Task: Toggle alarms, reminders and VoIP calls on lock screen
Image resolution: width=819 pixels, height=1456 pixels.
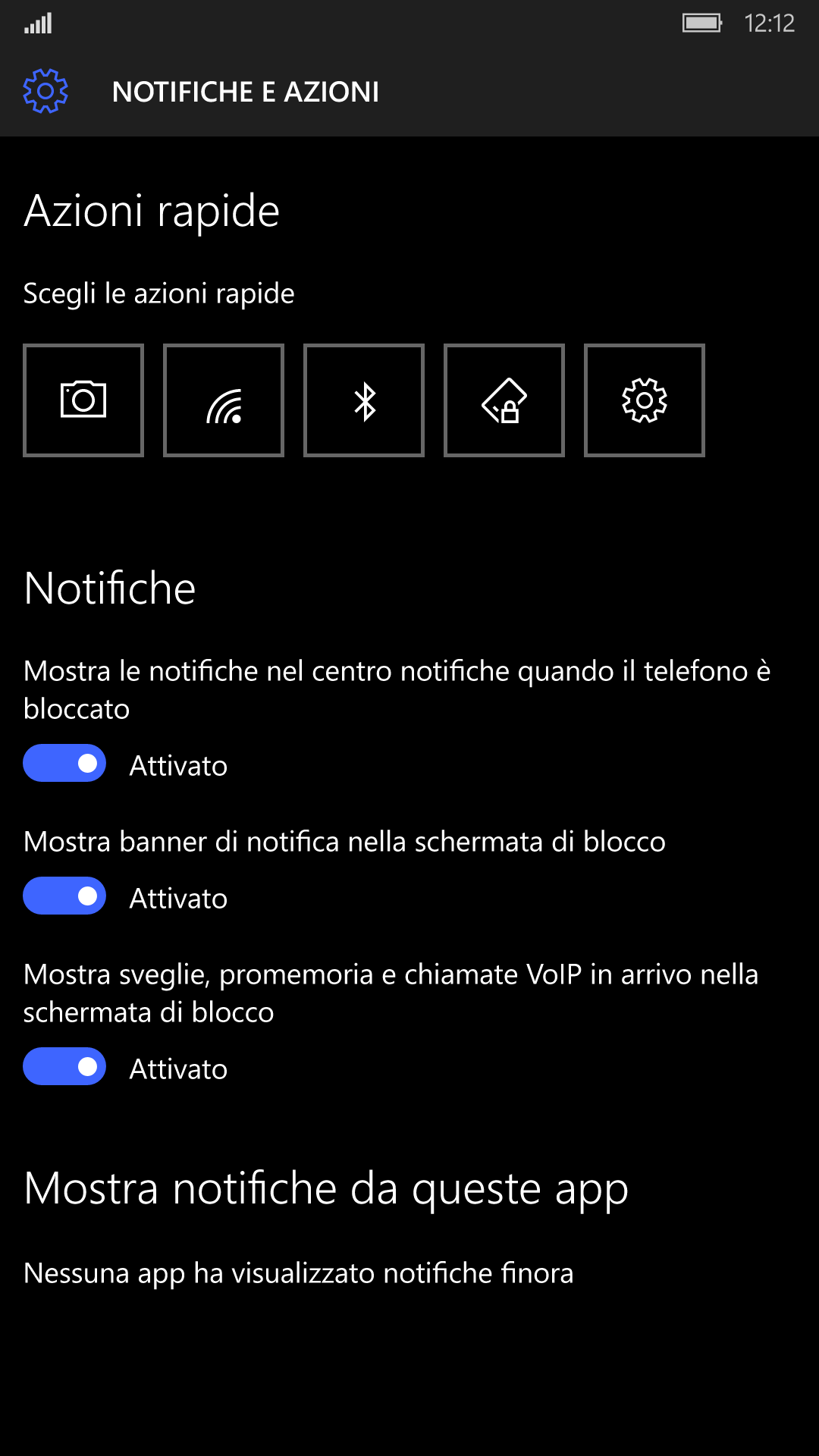Action: click(x=64, y=1066)
